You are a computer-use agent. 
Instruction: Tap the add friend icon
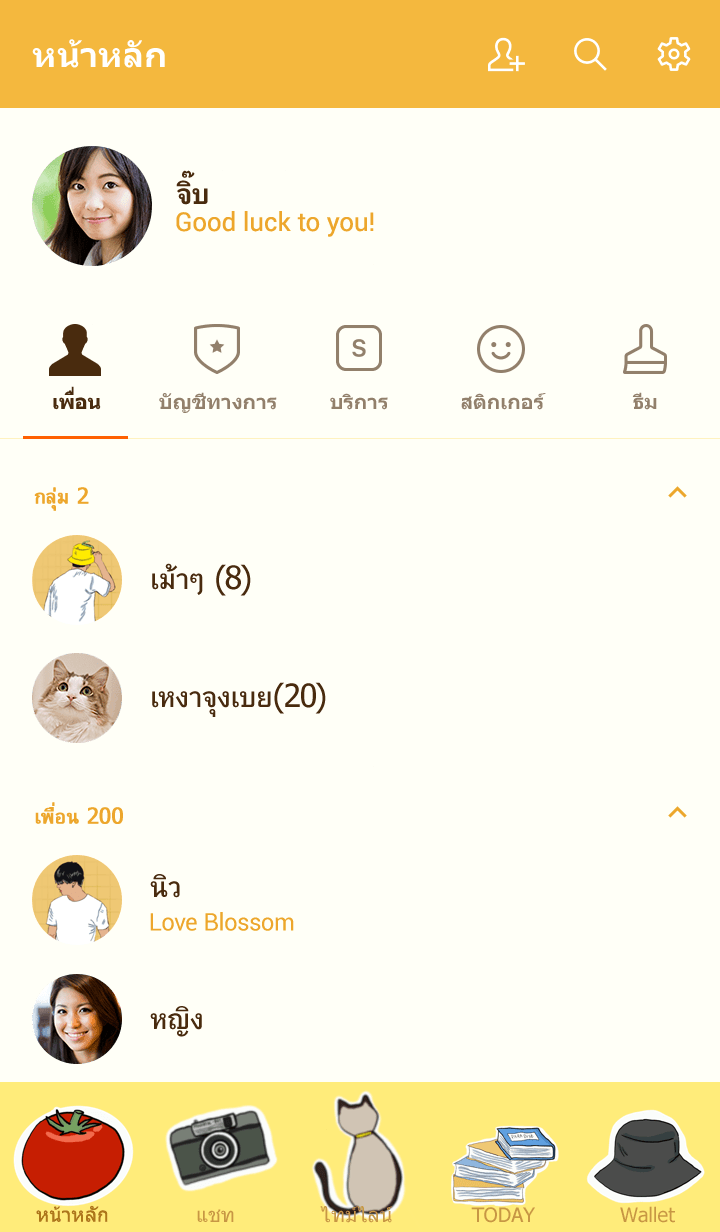[x=506, y=55]
